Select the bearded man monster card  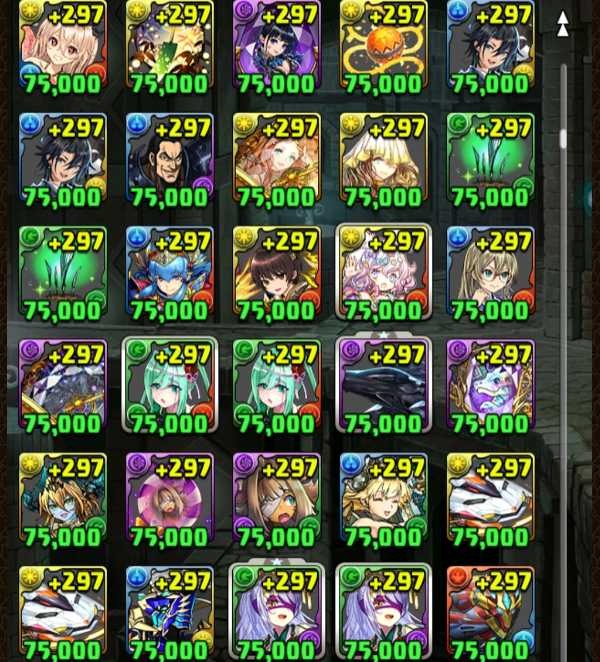(x=168, y=158)
